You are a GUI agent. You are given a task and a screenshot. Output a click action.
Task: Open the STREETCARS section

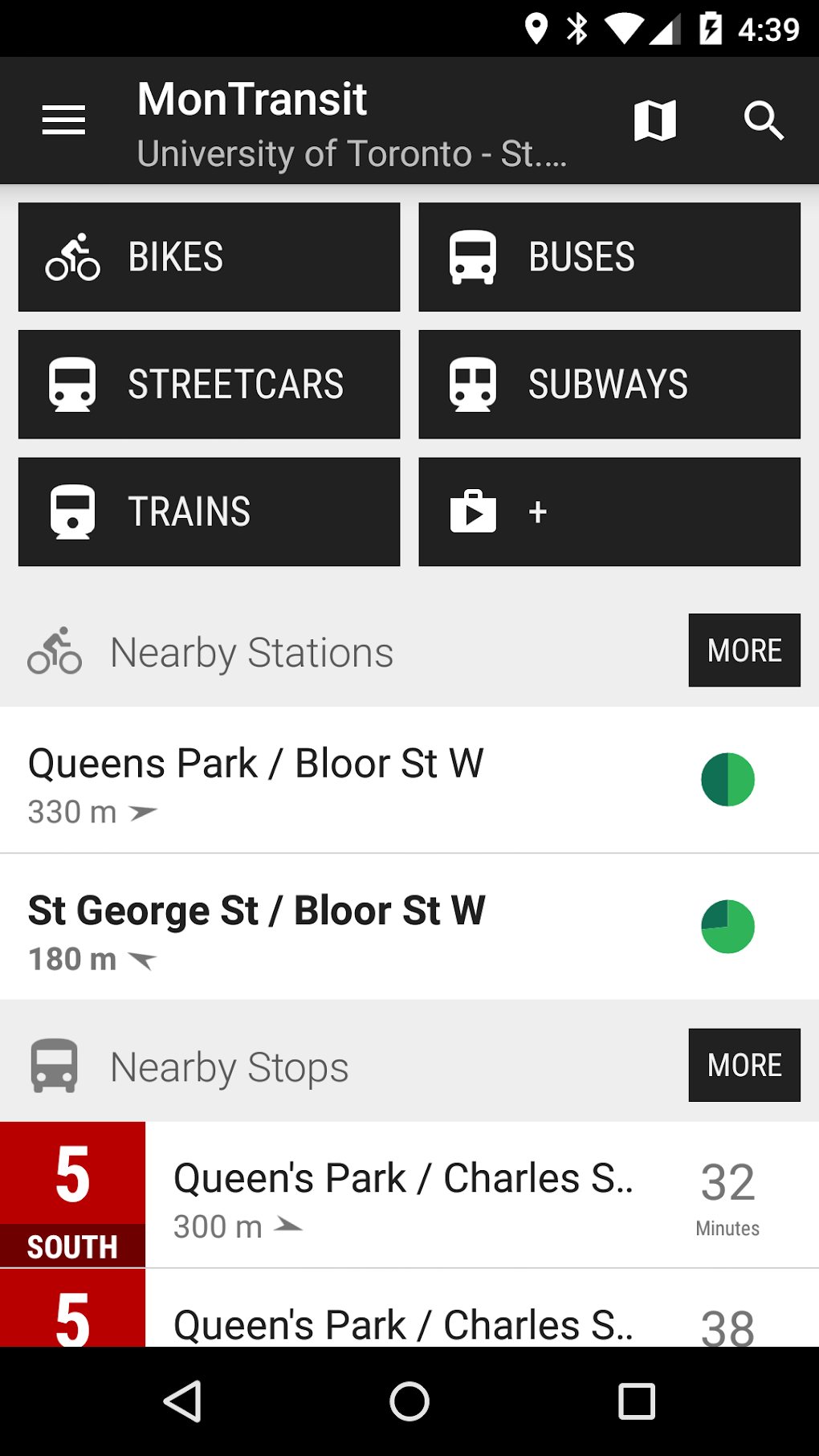click(209, 384)
